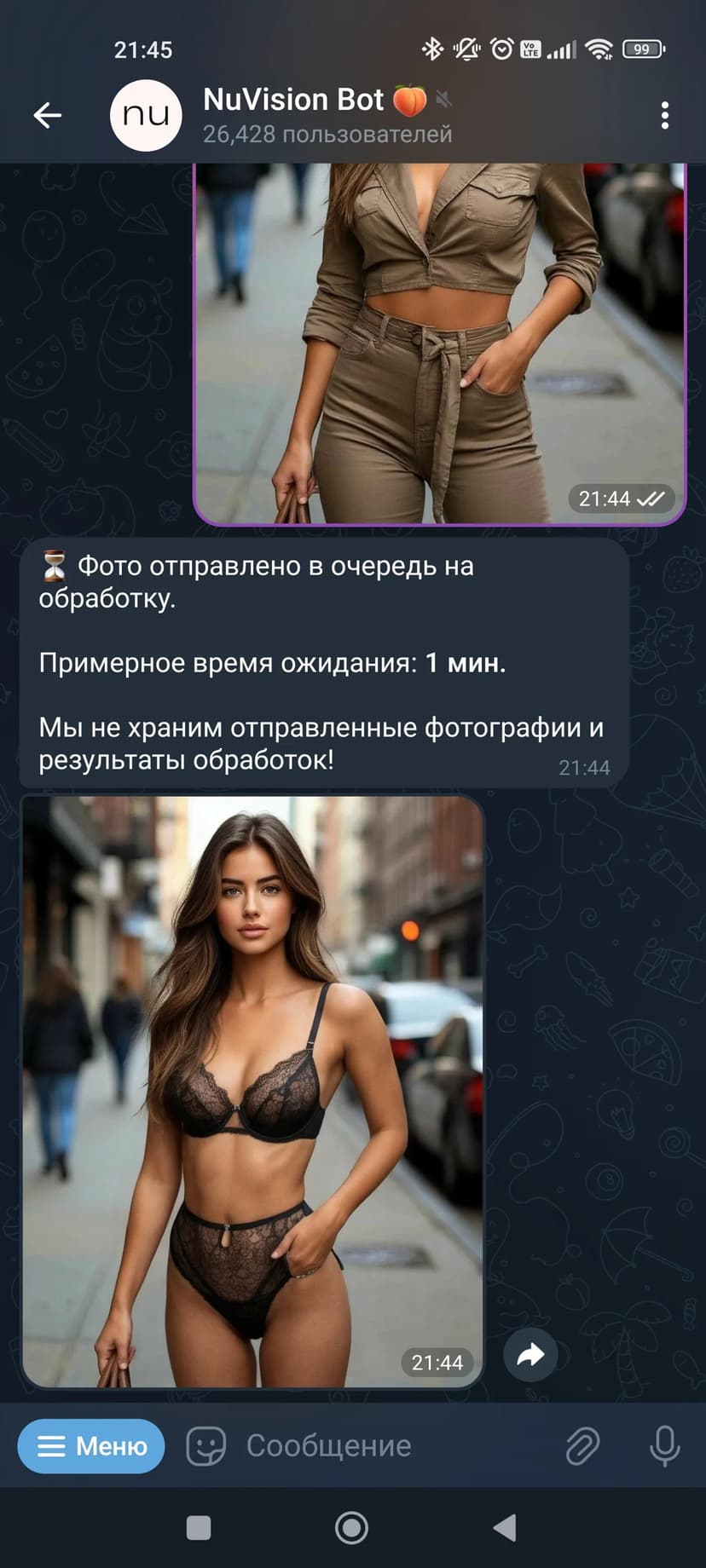Open the sticker and emoji picker
This screenshot has height=1568, width=706.
205,1446
